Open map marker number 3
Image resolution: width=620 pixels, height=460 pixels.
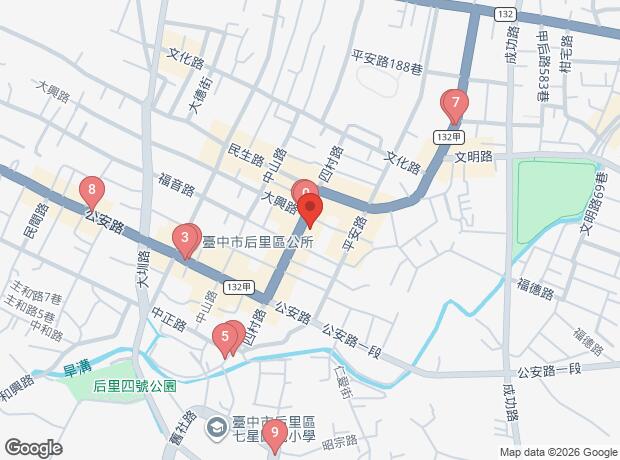184,238
